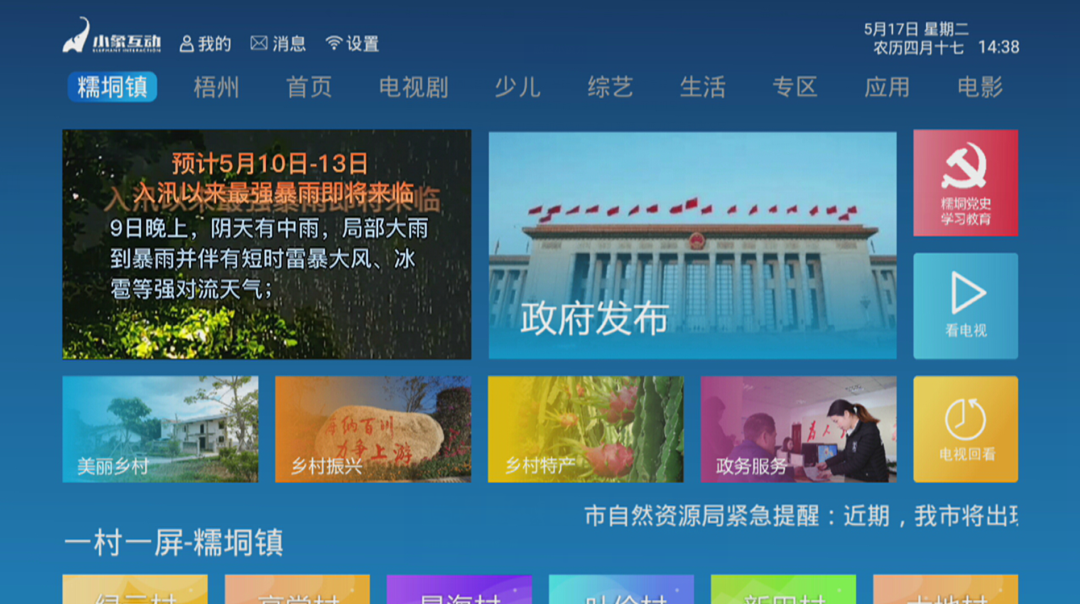Open the 生活 tab
Viewport: 1080px width, 604px height.
(703, 87)
